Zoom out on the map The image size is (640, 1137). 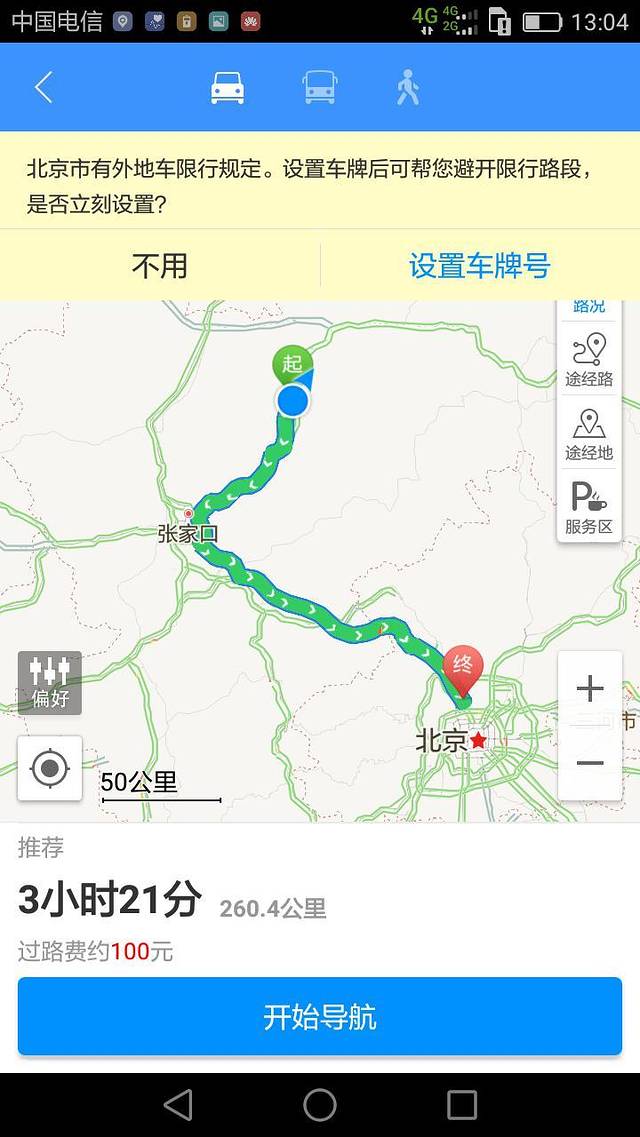590,763
